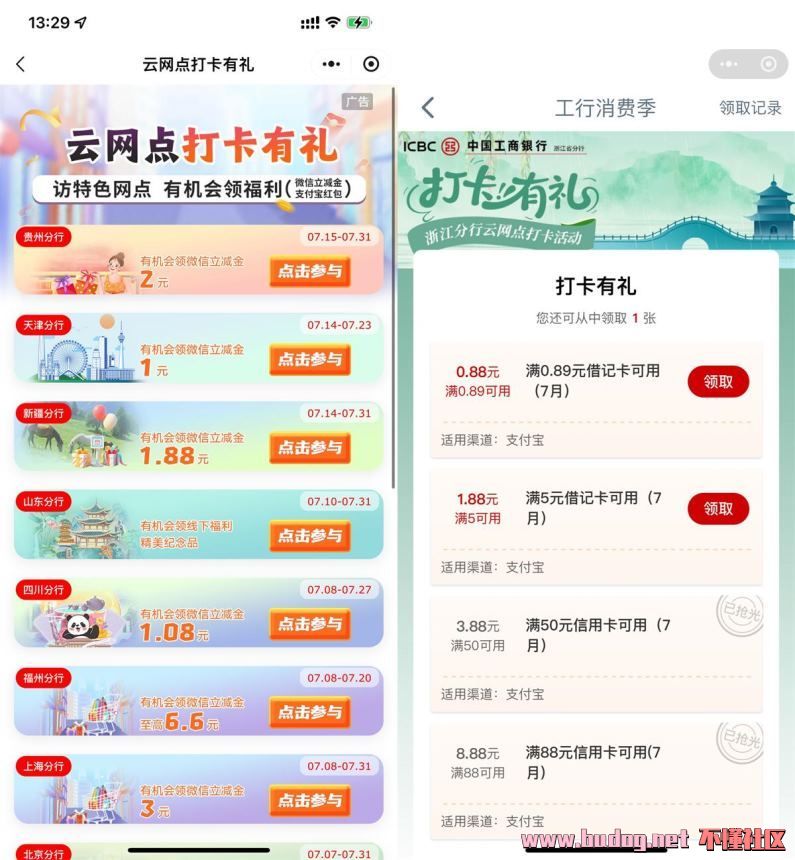The height and width of the screenshot is (860, 795).
Task: Close the mini program via circle icon
Action: coord(371,64)
